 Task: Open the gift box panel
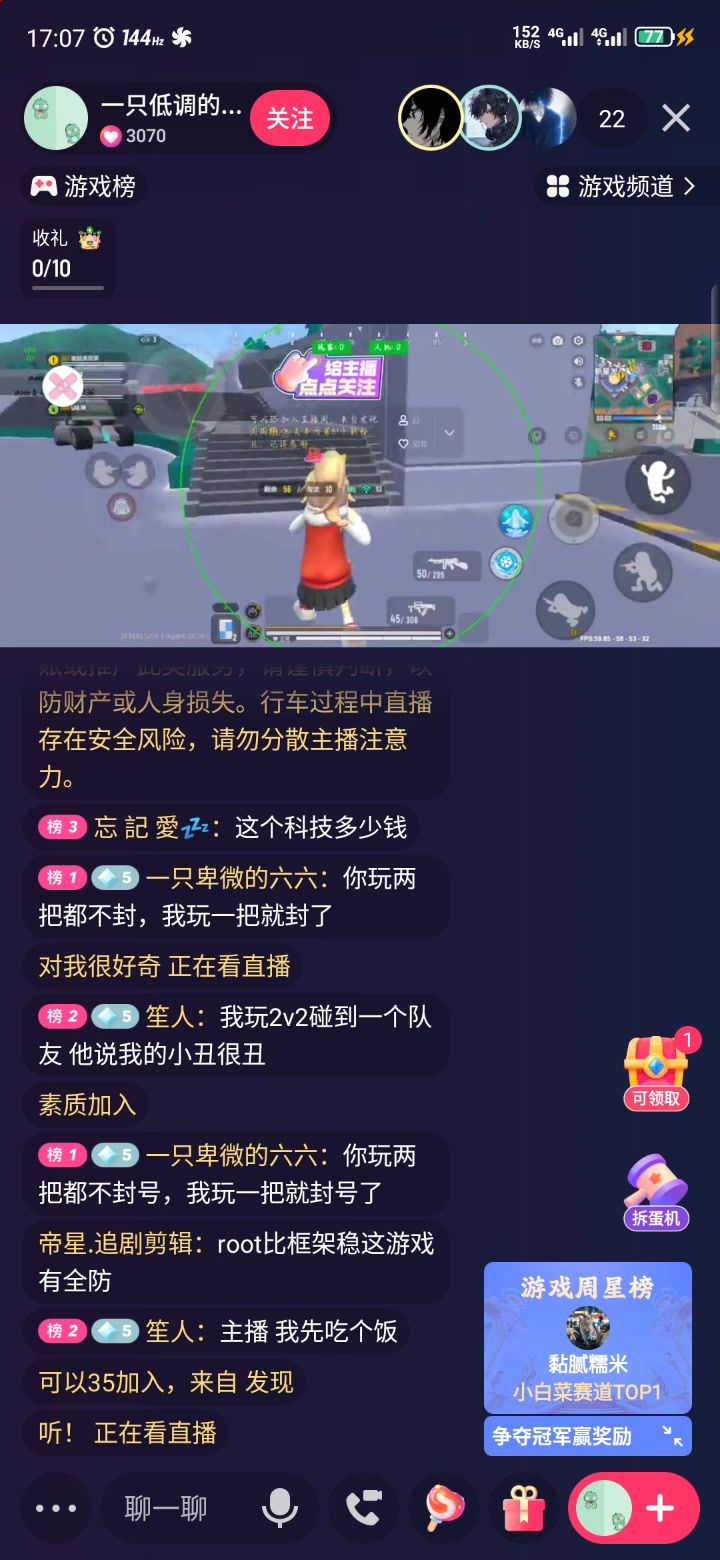[524, 1509]
